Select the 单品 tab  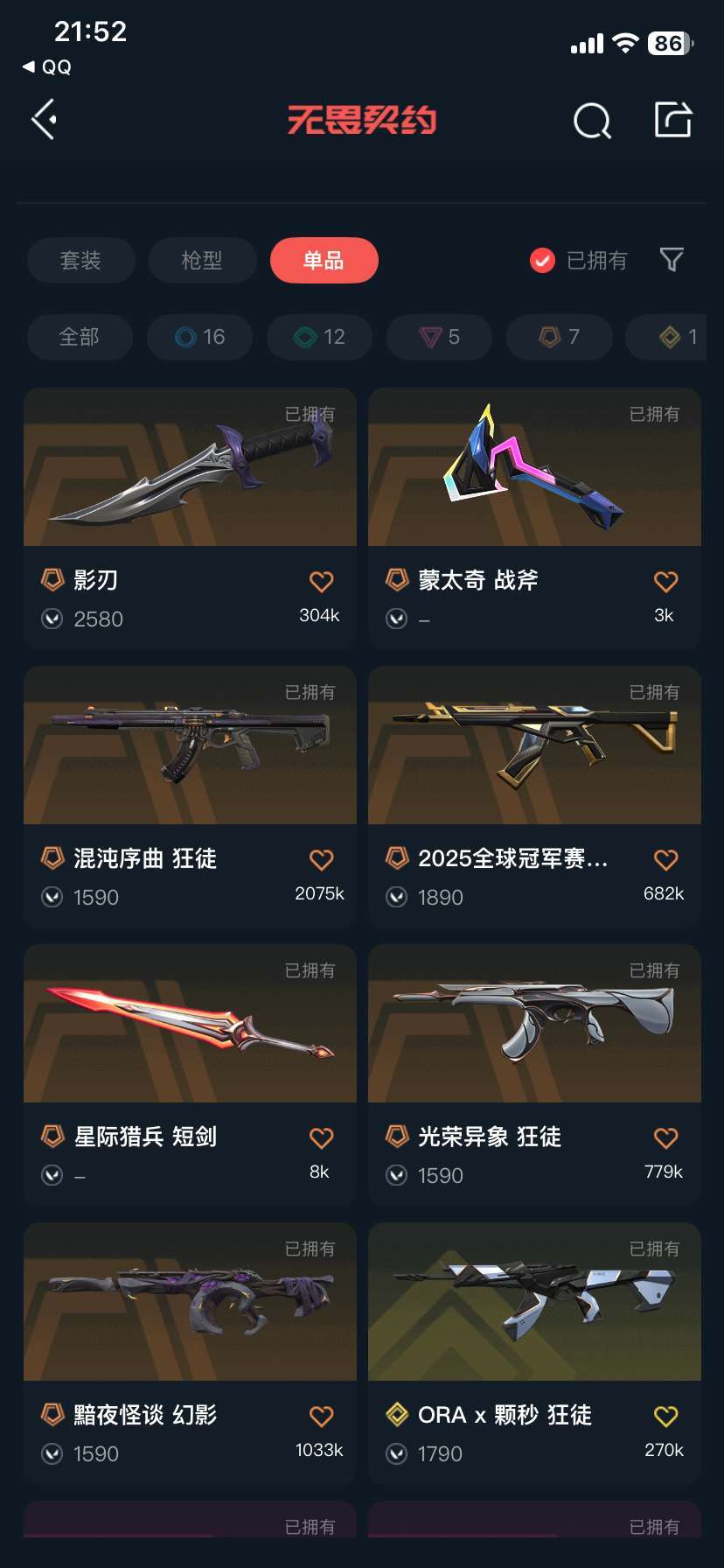[324, 261]
